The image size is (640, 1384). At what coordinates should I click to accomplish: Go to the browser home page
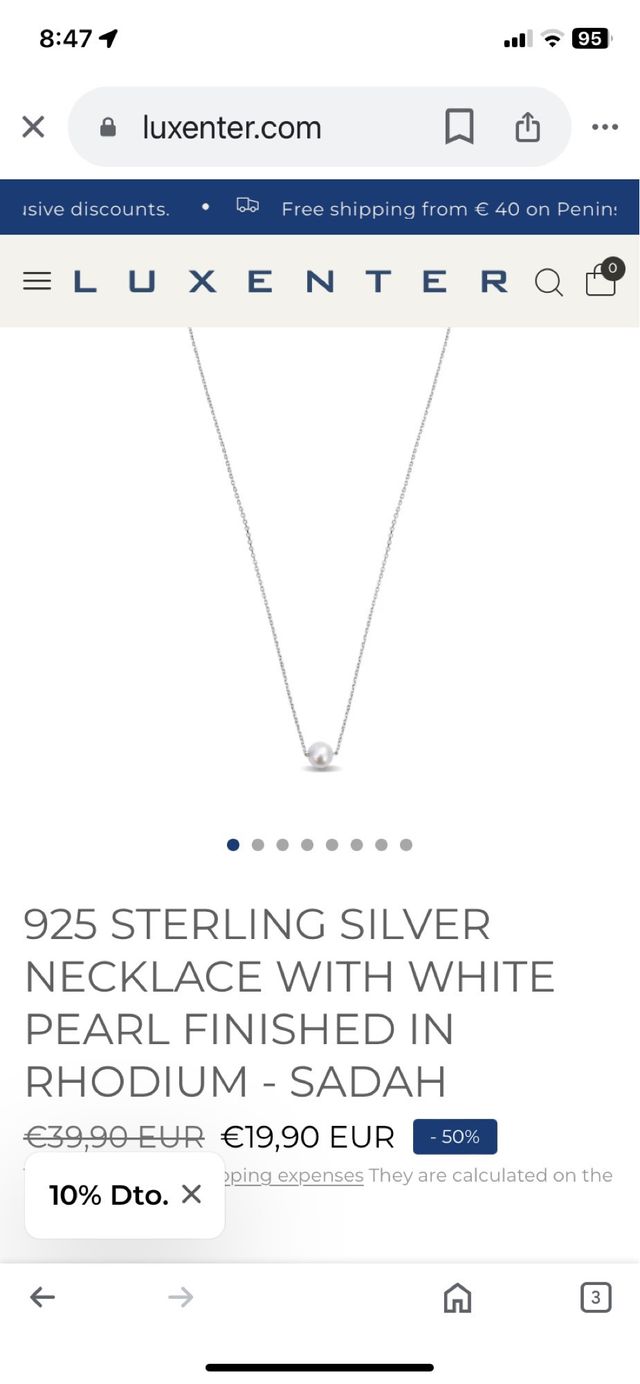pos(457,1298)
